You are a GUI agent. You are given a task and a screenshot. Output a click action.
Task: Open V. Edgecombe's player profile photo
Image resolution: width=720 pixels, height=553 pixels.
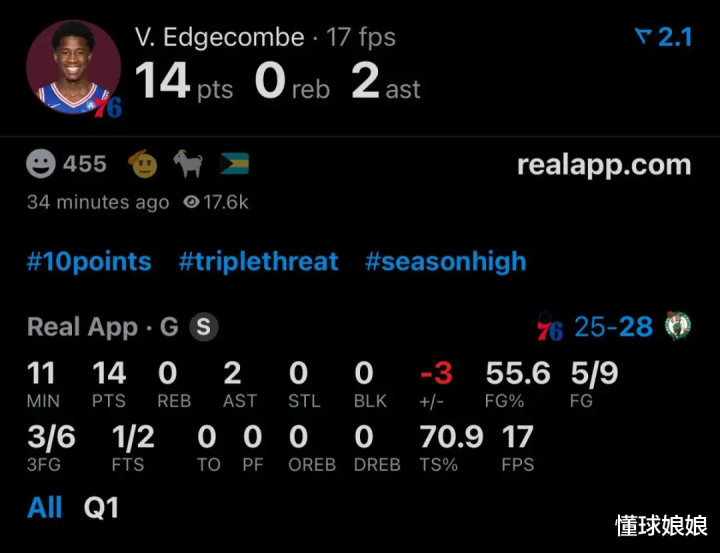(x=72, y=67)
